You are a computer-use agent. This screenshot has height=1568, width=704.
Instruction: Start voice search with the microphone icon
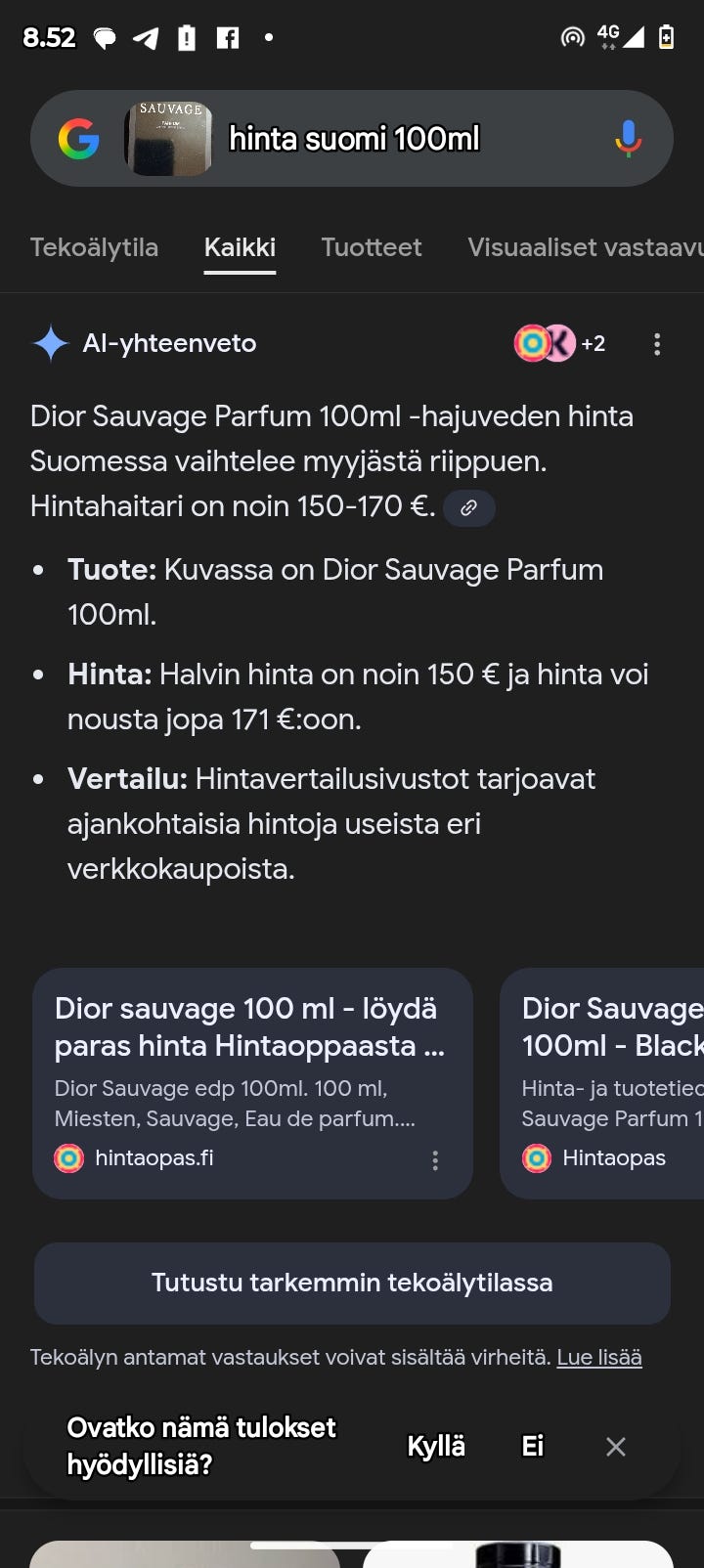click(x=627, y=138)
